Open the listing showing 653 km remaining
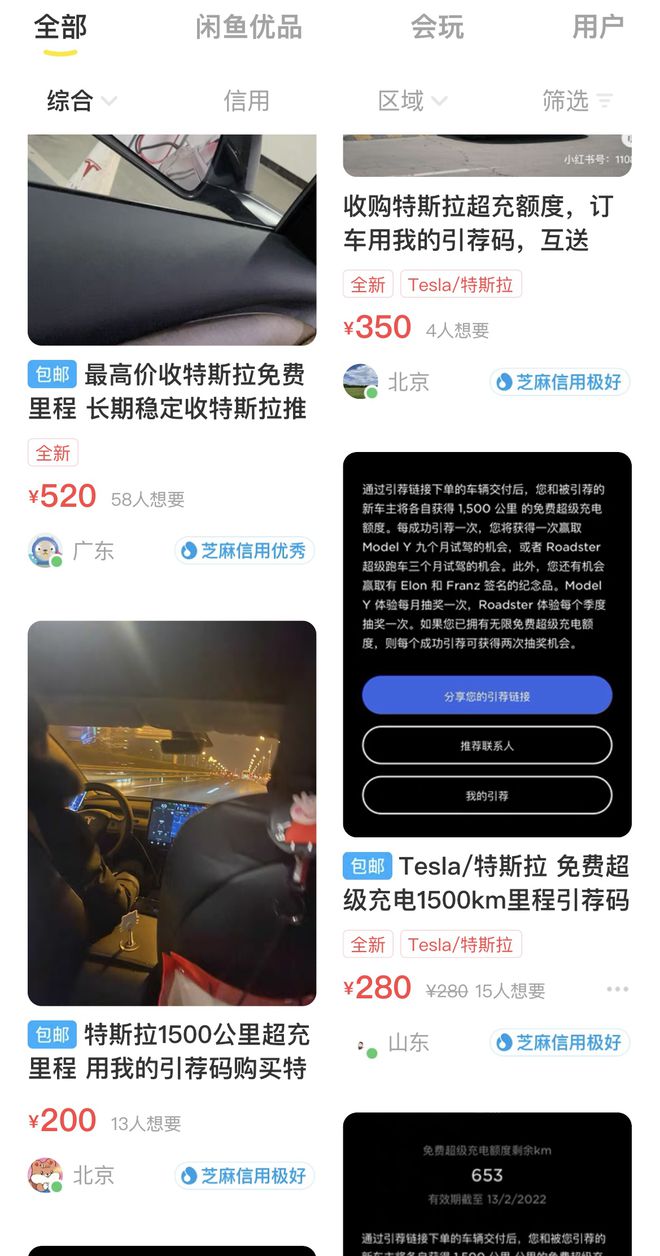Screen dimensions: 660x1256 point(486,1183)
